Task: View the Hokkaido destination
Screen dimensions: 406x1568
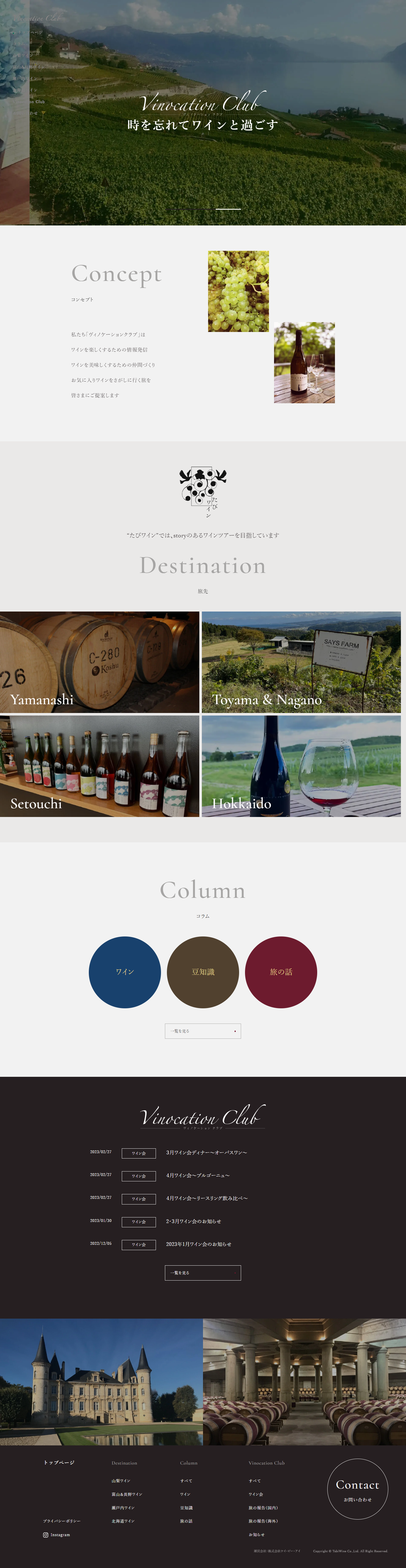Action: click(301, 766)
